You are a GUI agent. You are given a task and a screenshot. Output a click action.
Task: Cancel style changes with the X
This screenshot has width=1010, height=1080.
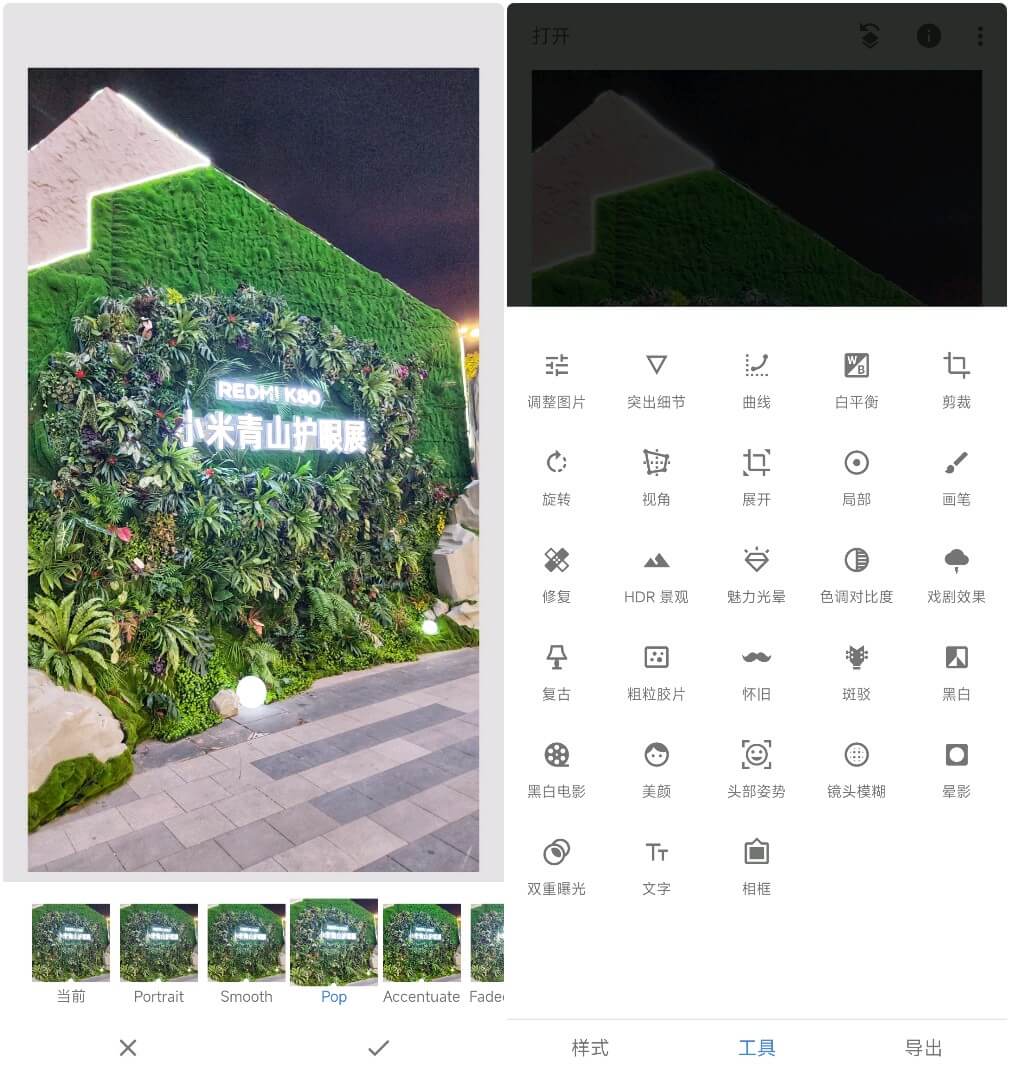pyautogui.click(x=128, y=1048)
